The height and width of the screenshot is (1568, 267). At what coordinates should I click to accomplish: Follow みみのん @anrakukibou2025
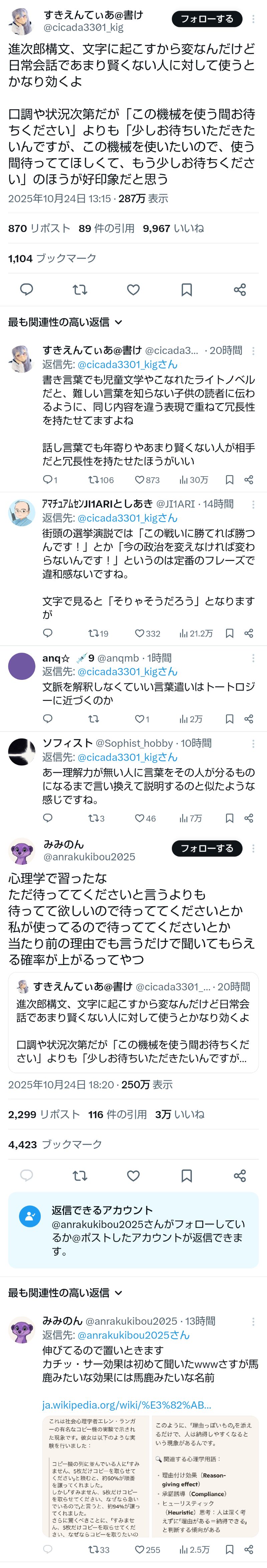207,848
